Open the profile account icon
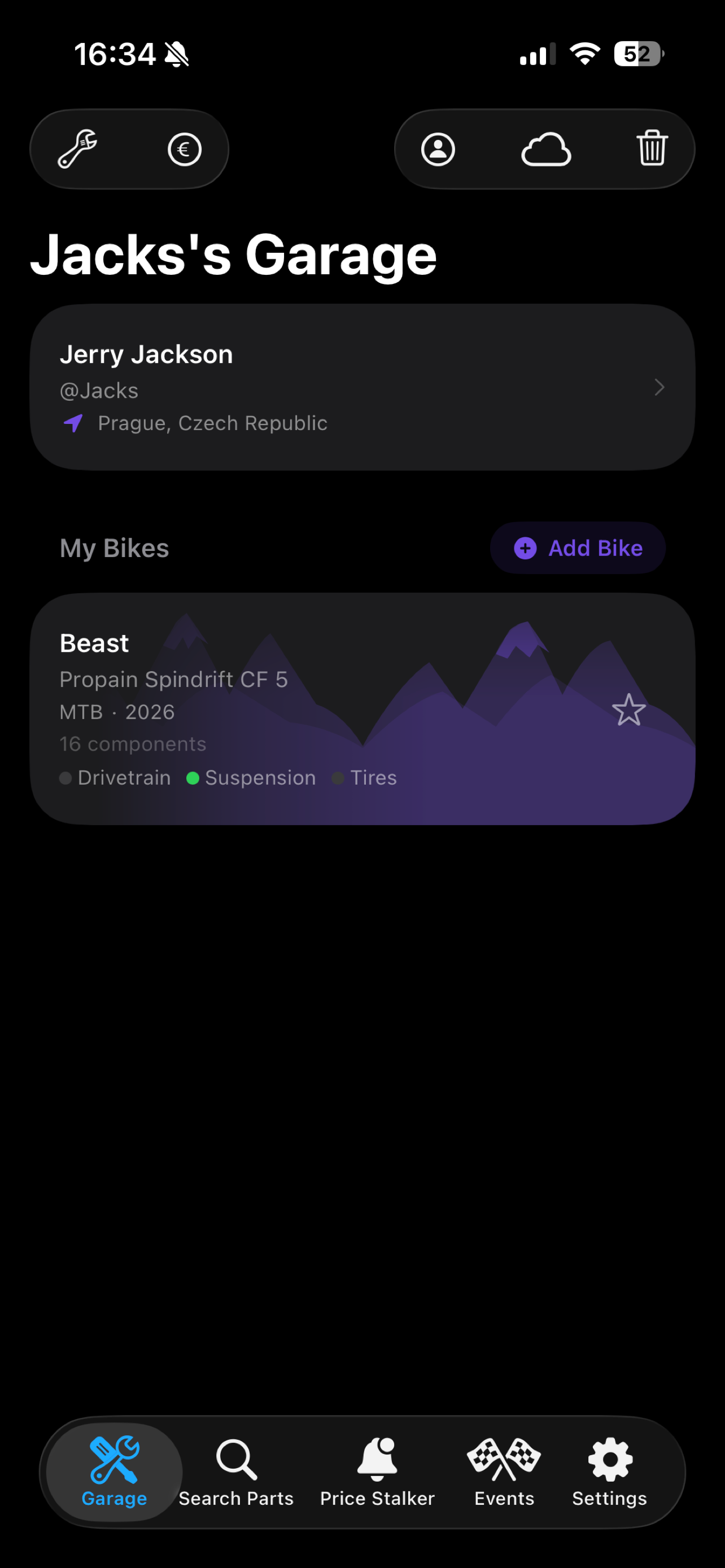This screenshot has width=725, height=1568. pos(438,149)
